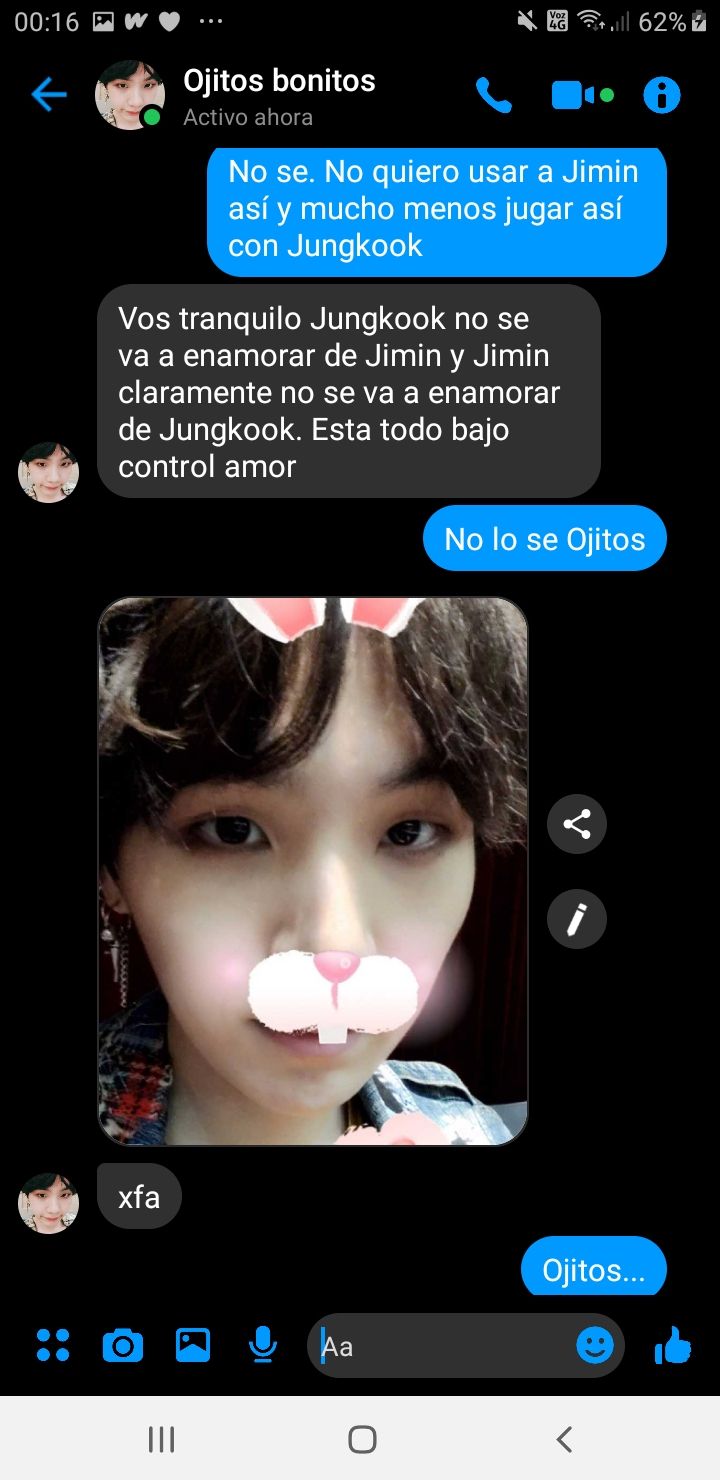Screen dimensions: 720x1480
Task: Start a voice call with Ojitos bonitos
Action: click(x=493, y=96)
